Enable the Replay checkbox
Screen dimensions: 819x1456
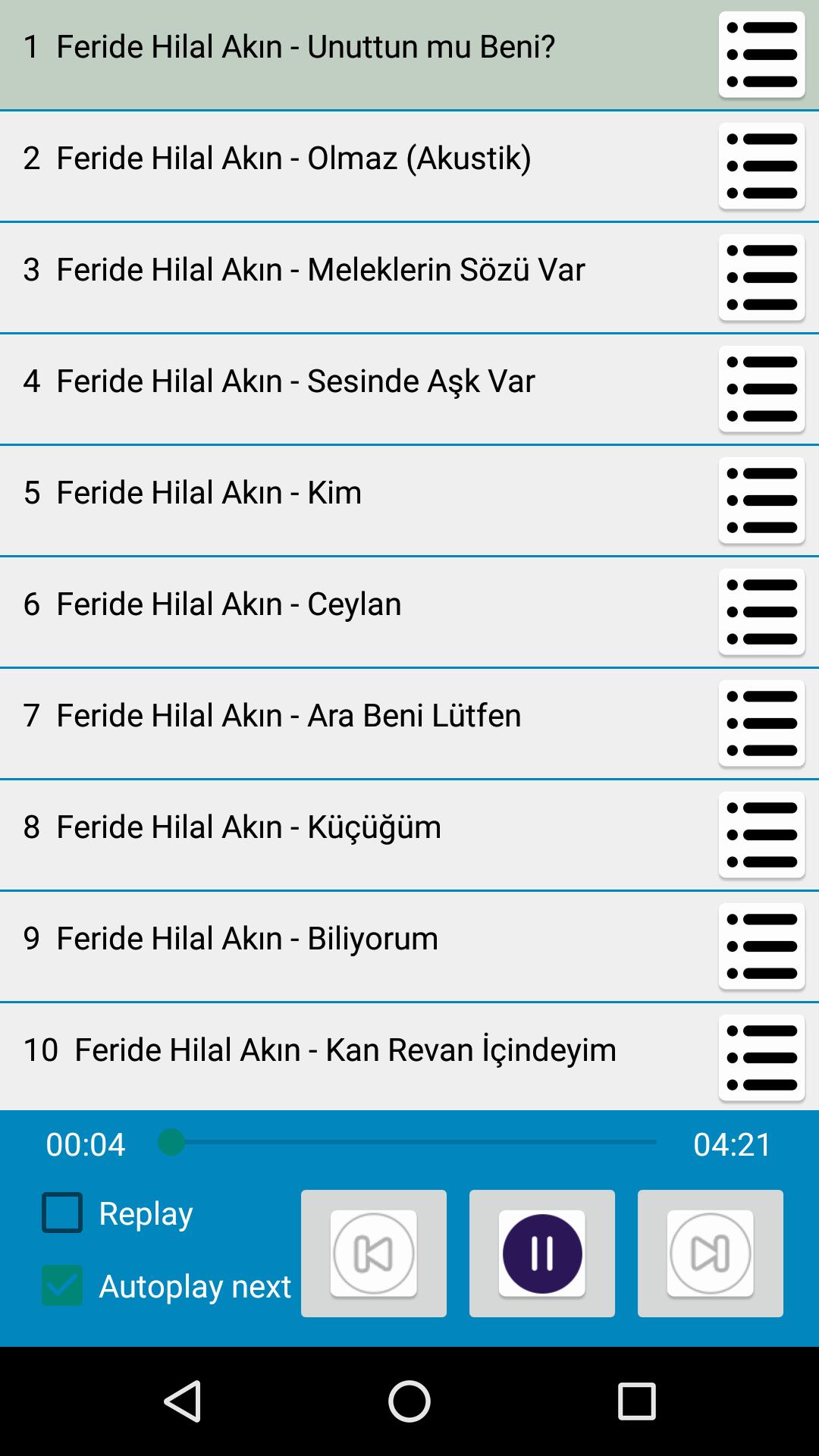(62, 1213)
